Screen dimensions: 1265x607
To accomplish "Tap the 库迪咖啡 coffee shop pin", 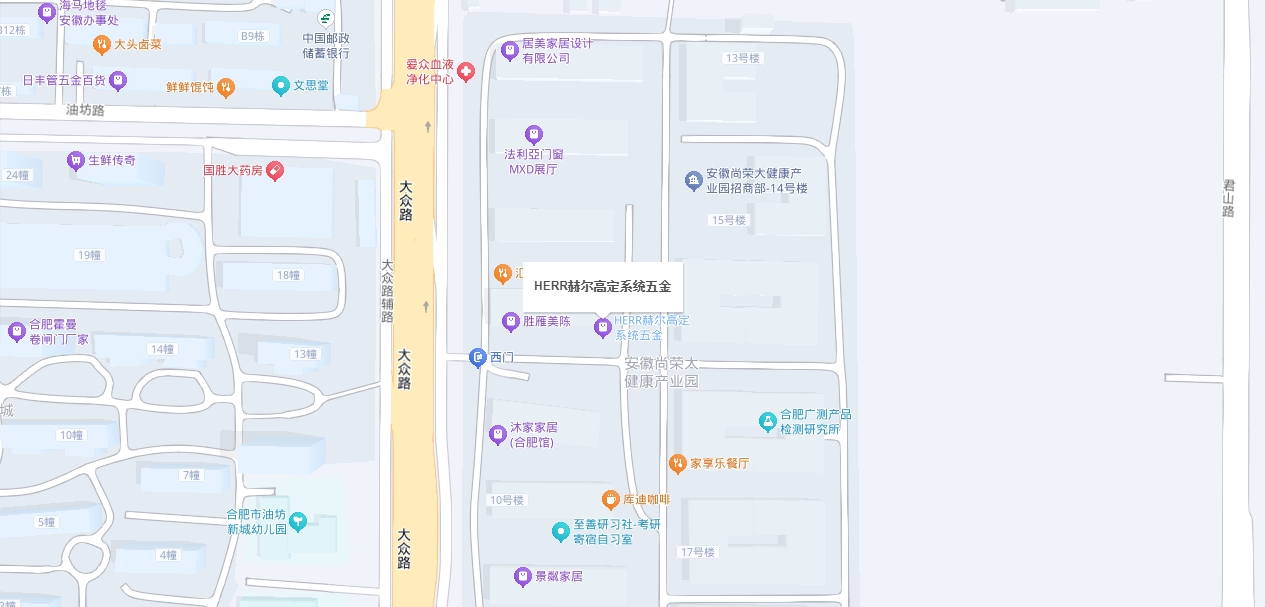I will pyautogui.click(x=610, y=499).
